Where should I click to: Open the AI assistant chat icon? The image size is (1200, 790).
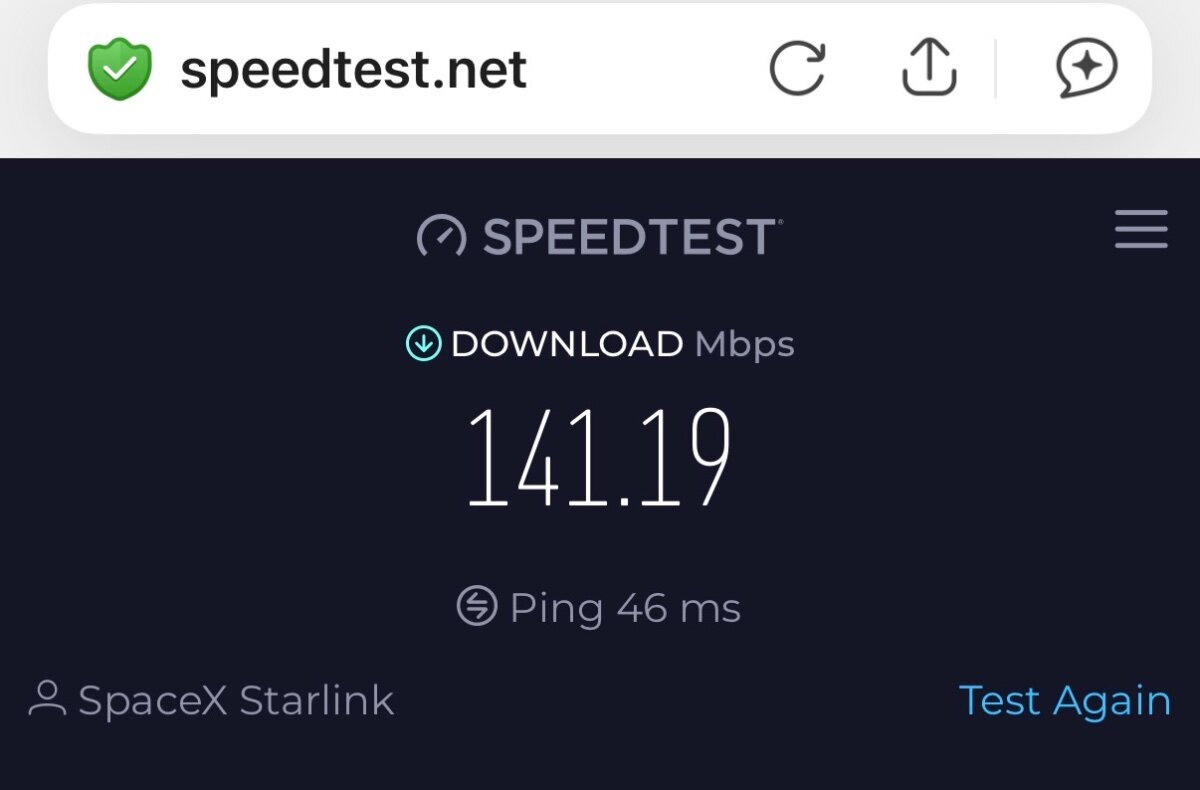pos(1087,69)
